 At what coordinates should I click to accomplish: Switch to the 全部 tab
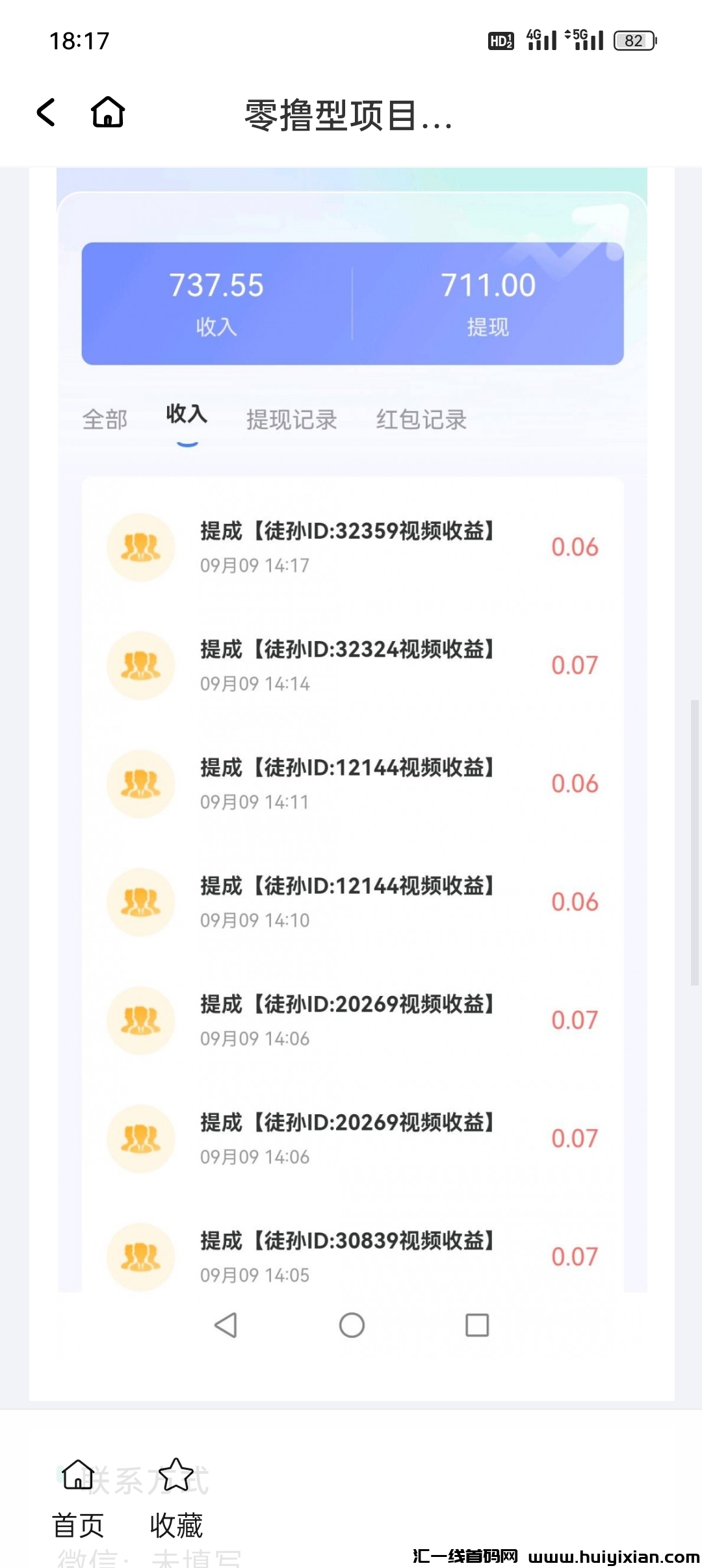point(105,420)
